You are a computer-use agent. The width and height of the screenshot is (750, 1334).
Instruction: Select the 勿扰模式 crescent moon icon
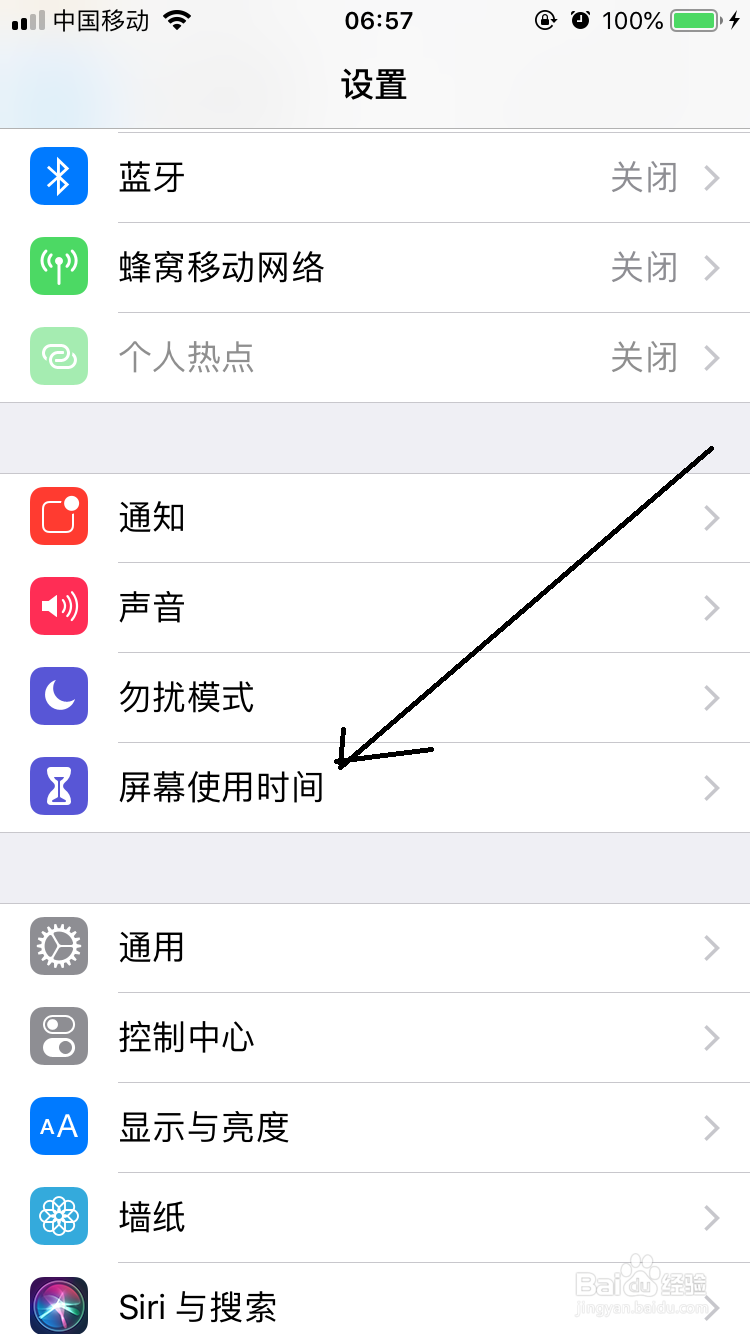(x=58, y=697)
